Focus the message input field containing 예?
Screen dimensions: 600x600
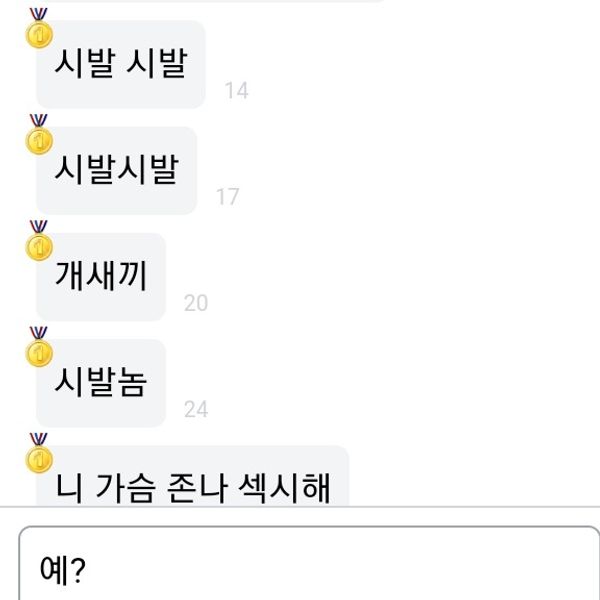tap(300, 567)
